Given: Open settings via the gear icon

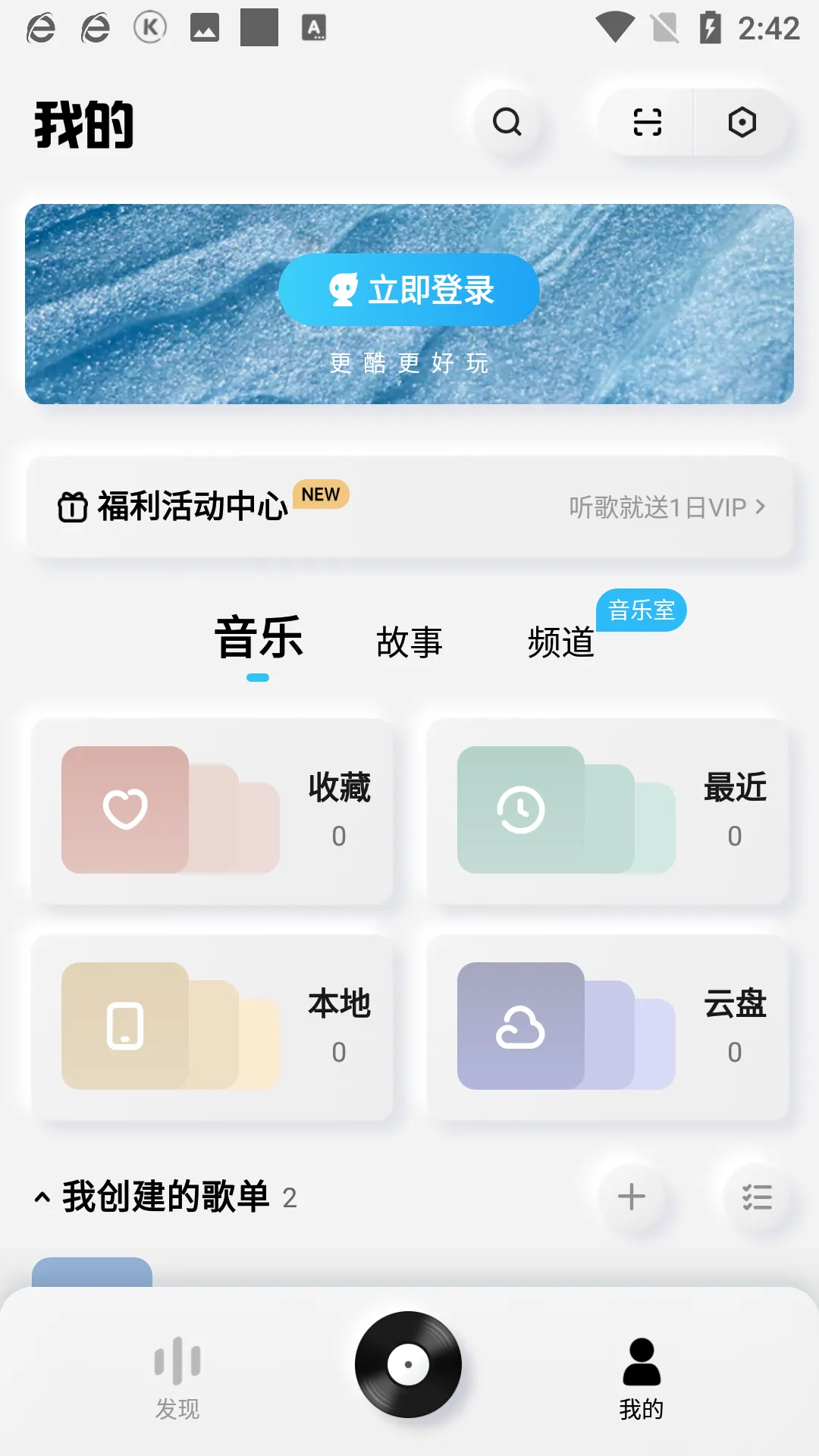Looking at the screenshot, I should pyautogui.click(x=742, y=121).
